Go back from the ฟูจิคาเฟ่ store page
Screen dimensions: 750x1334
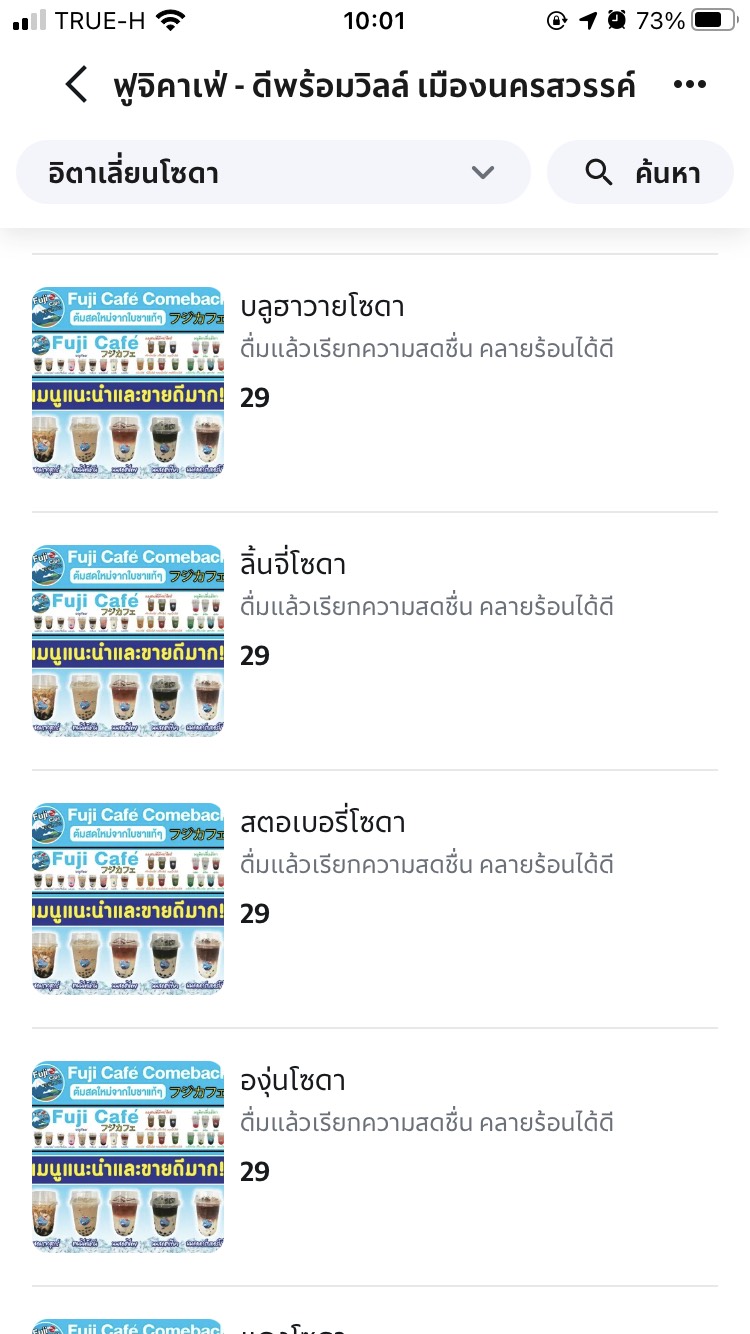(76, 86)
